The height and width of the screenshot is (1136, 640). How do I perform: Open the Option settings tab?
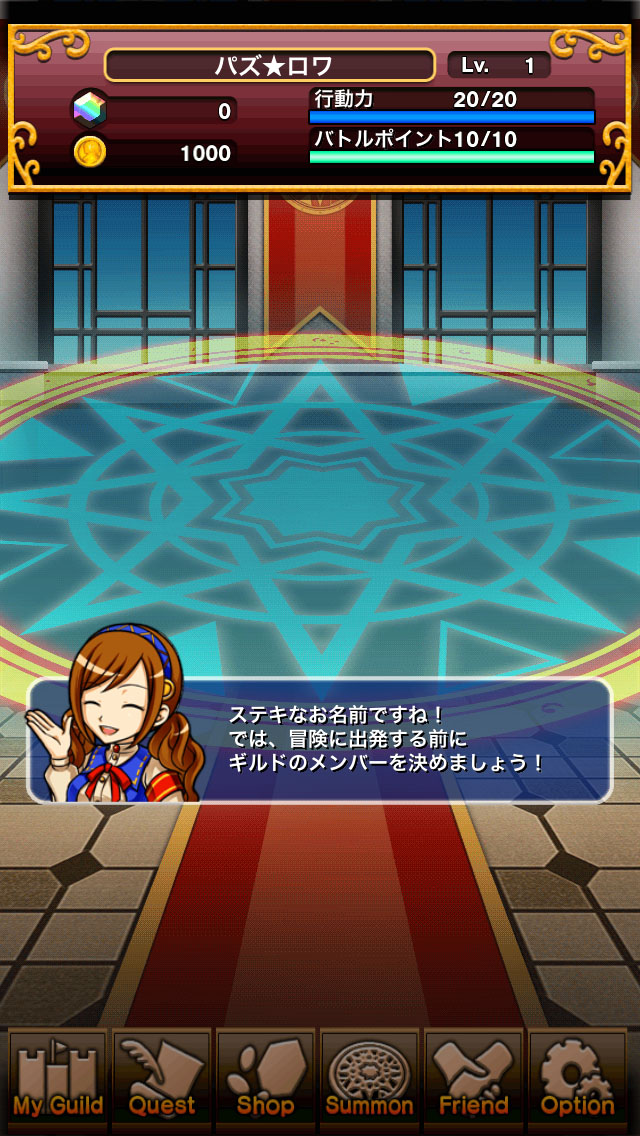coord(578,1080)
